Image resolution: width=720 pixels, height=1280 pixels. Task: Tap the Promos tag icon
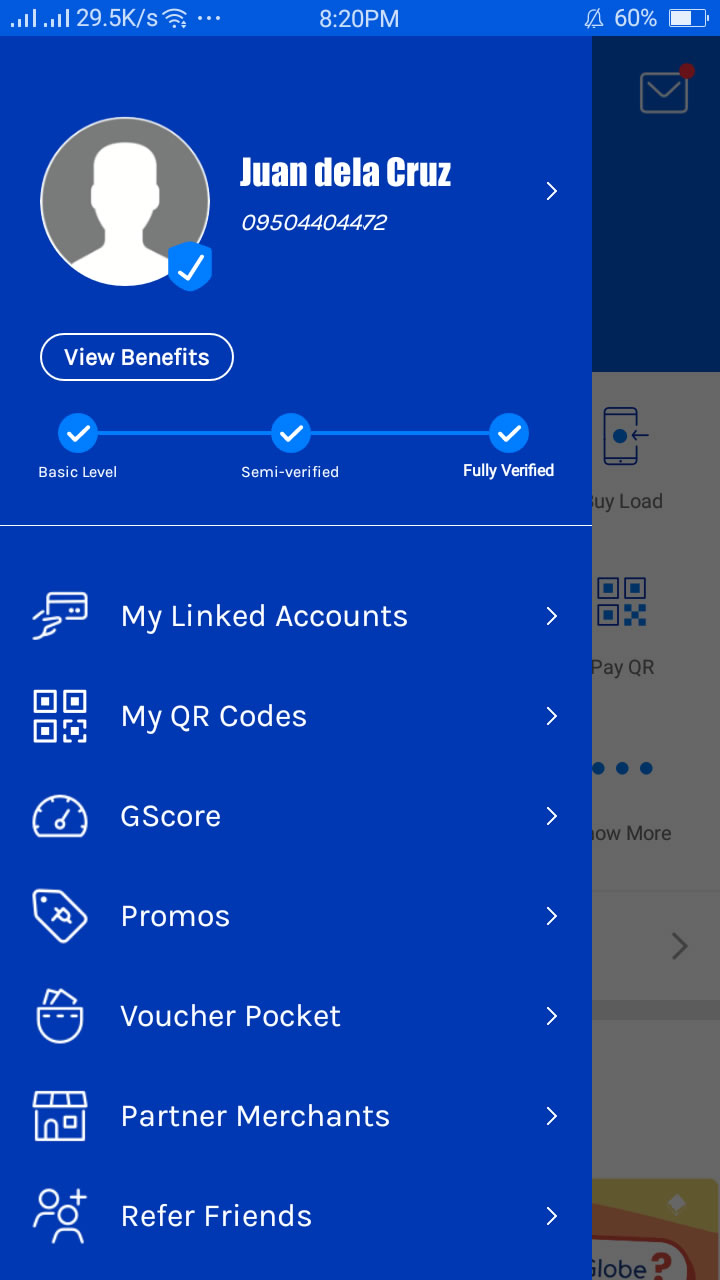pos(60,916)
